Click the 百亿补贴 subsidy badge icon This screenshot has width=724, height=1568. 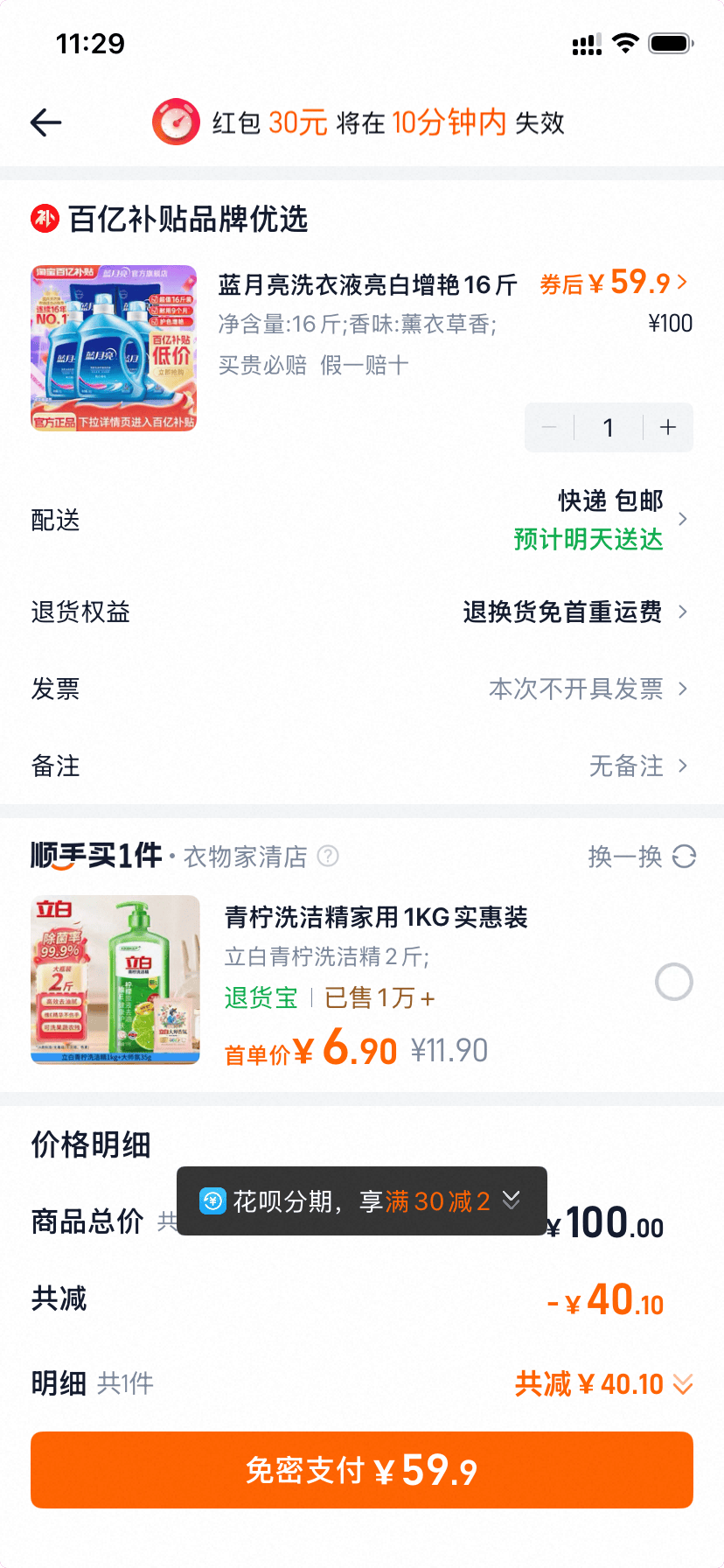(44, 219)
